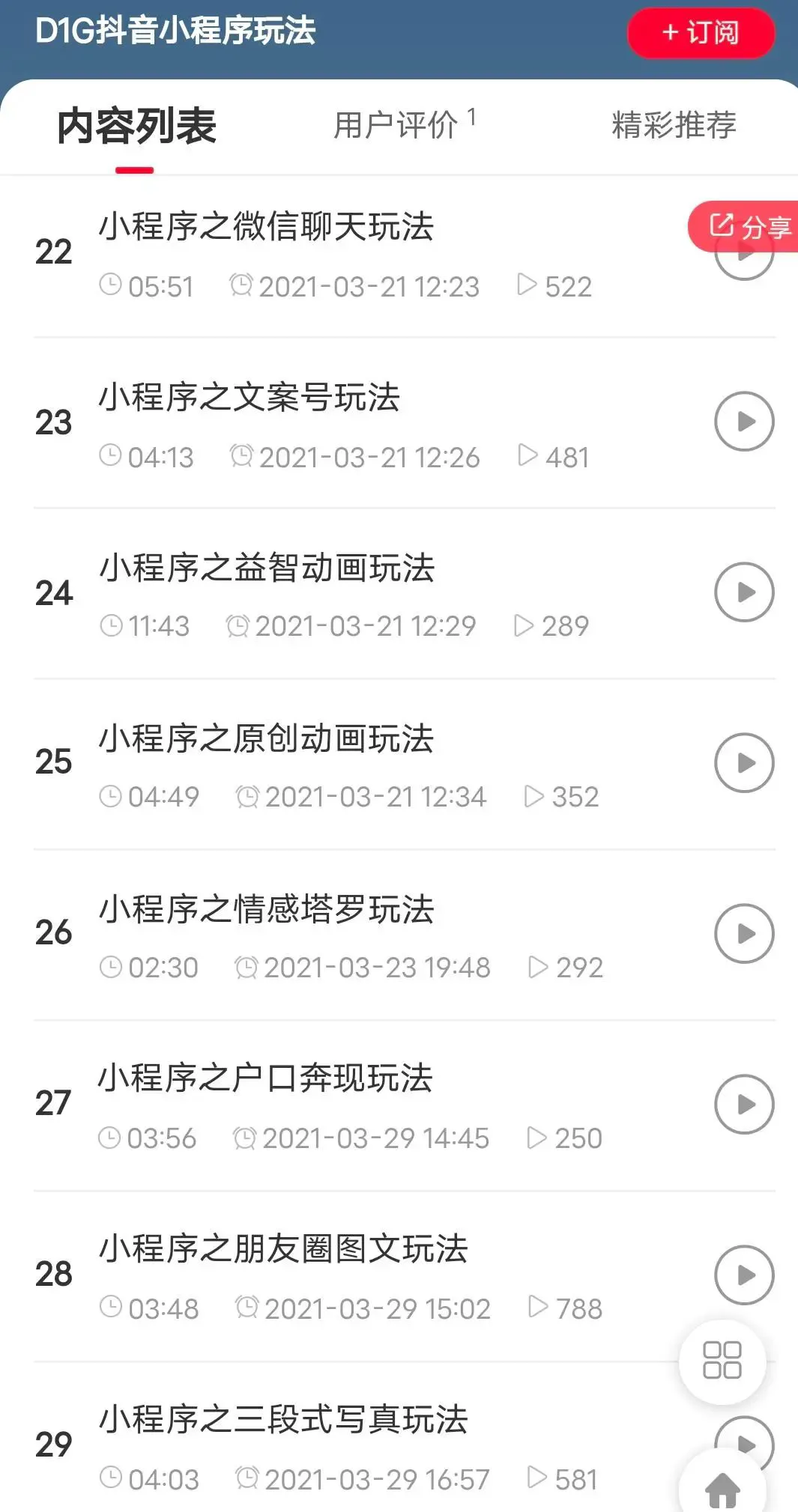Switch to the 精彩推荐 tab
Viewport: 798px width, 1512px height.
pos(674,124)
